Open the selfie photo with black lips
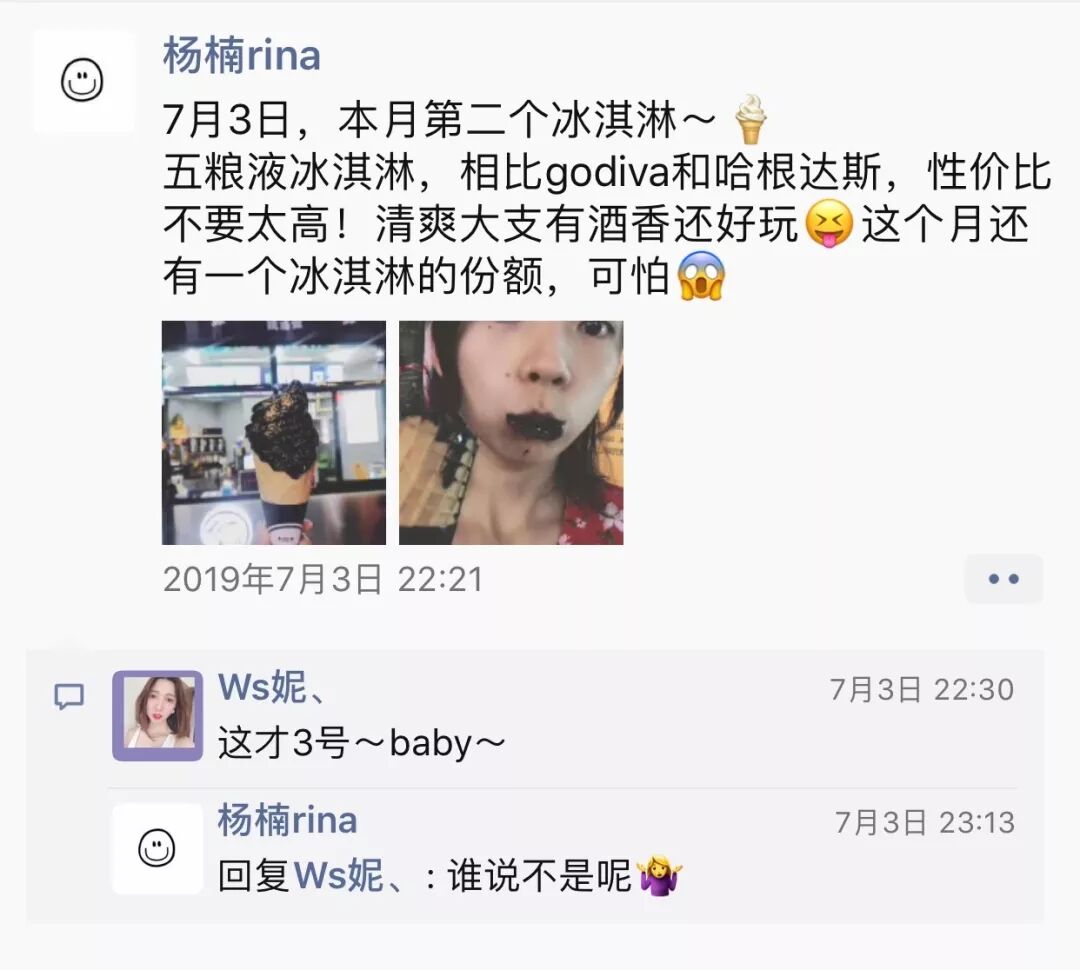The height and width of the screenshot is (970, 1080). (x=511, y=433)
